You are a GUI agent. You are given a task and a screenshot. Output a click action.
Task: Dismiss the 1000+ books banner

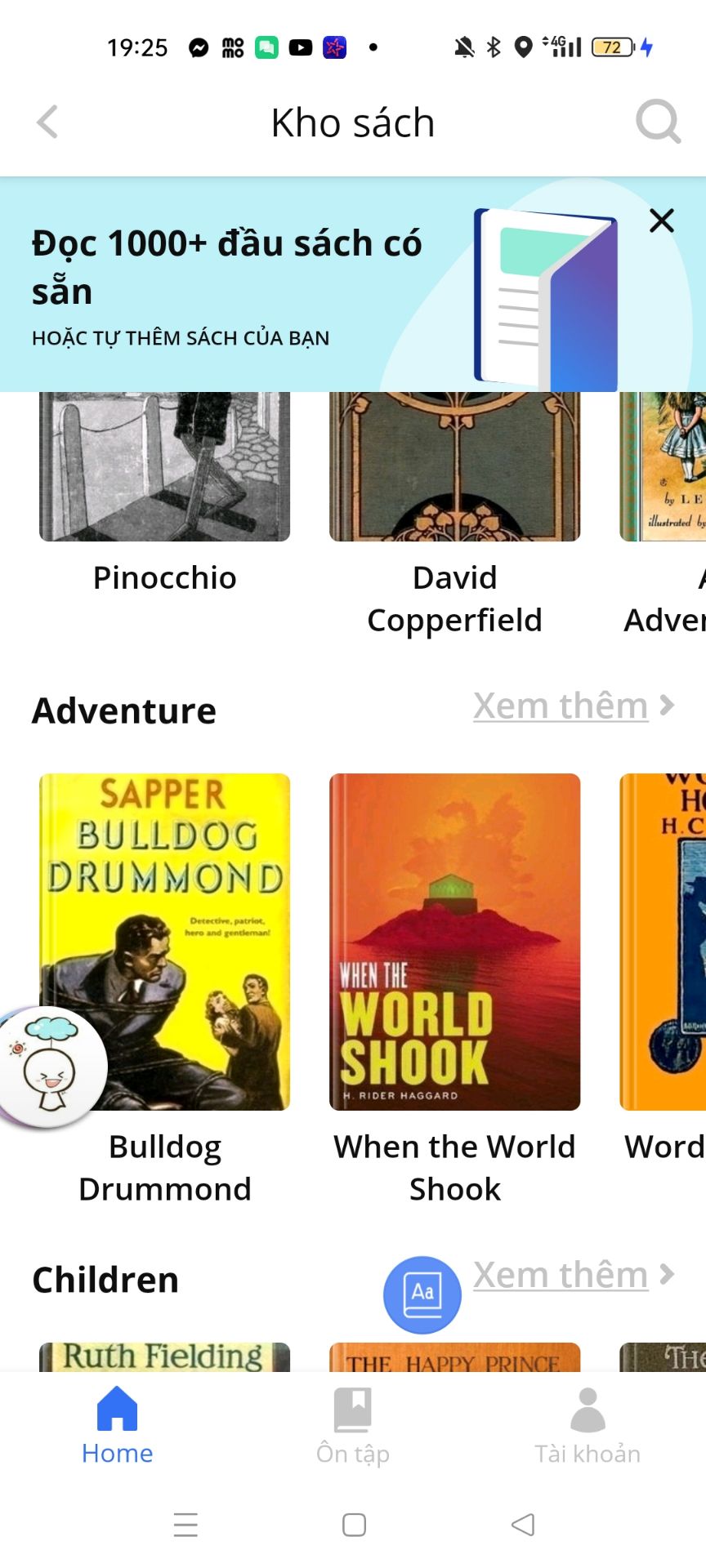661,220
